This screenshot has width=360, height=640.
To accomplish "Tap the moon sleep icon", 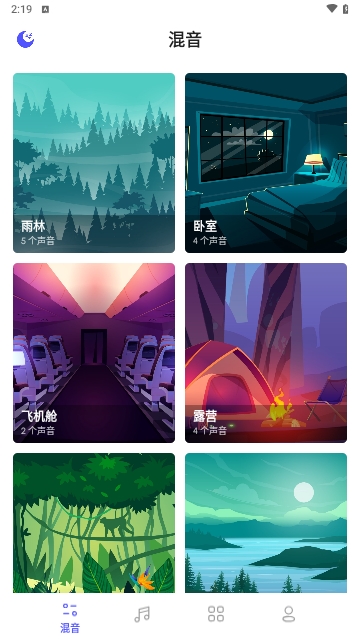I will click(25, 39).
